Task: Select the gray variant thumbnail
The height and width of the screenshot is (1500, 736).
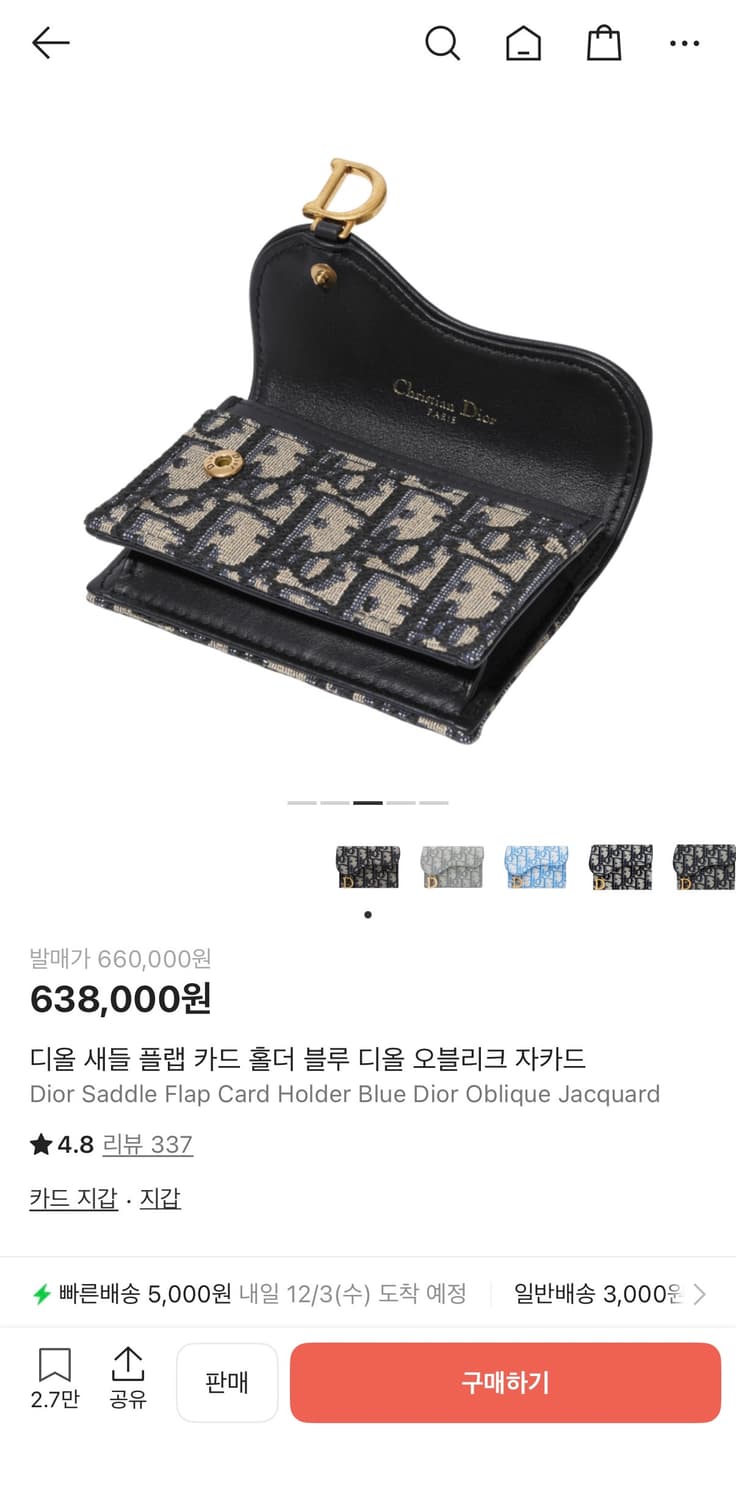Action: 451,867
